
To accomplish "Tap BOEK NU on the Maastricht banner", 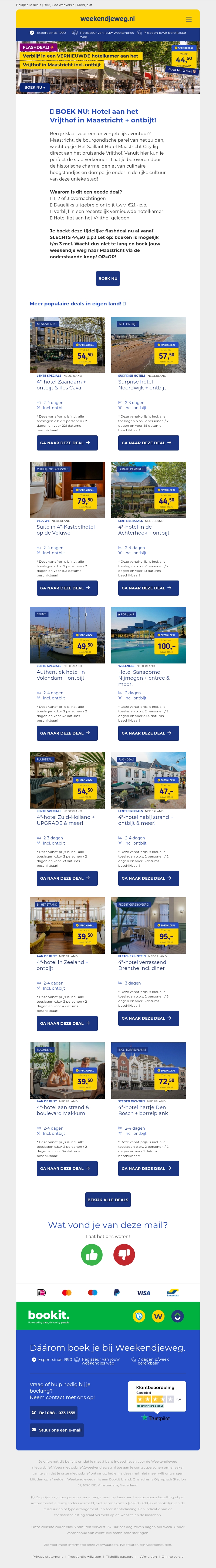I will click(35, 87).
